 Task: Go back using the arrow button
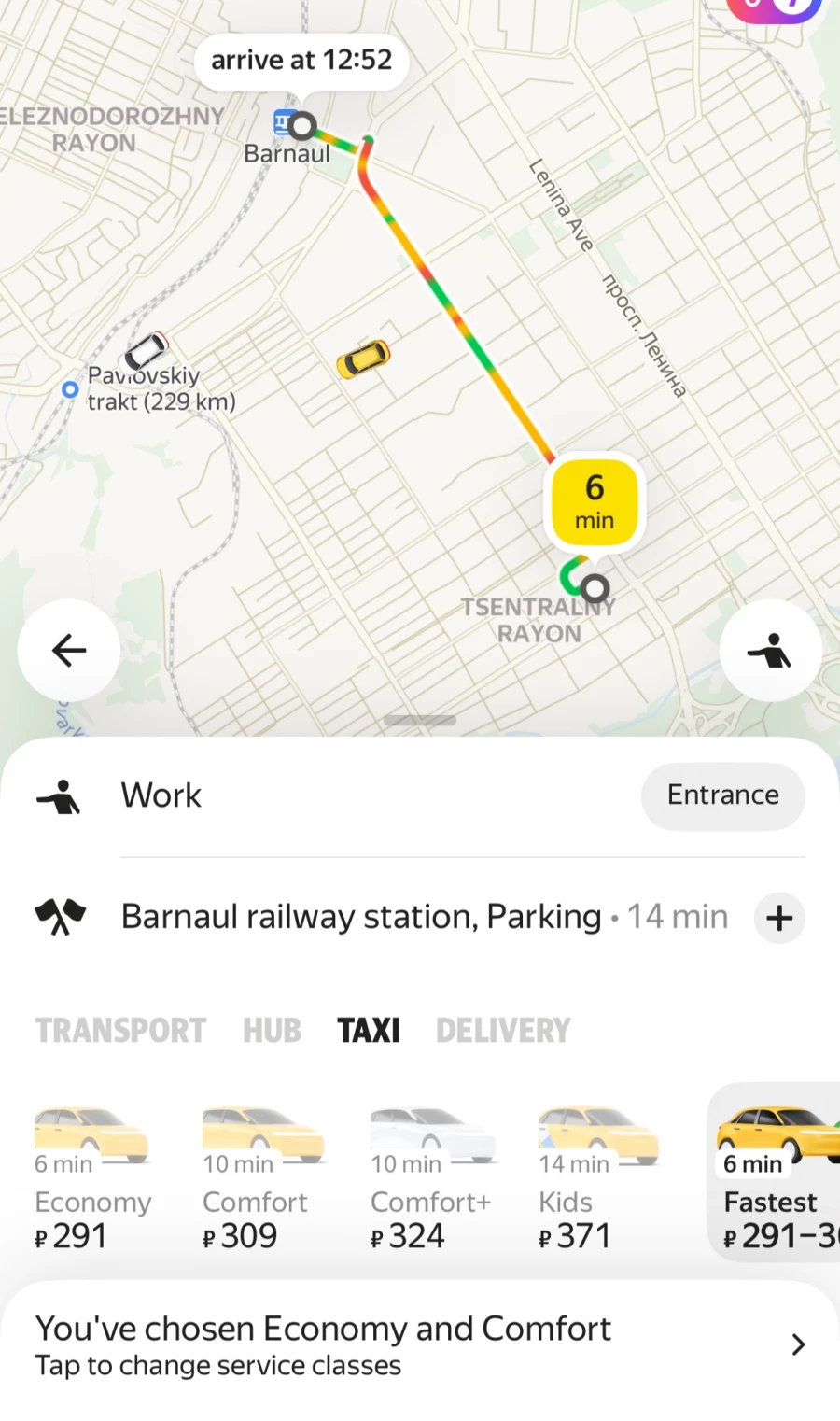(x=69, y=651)
